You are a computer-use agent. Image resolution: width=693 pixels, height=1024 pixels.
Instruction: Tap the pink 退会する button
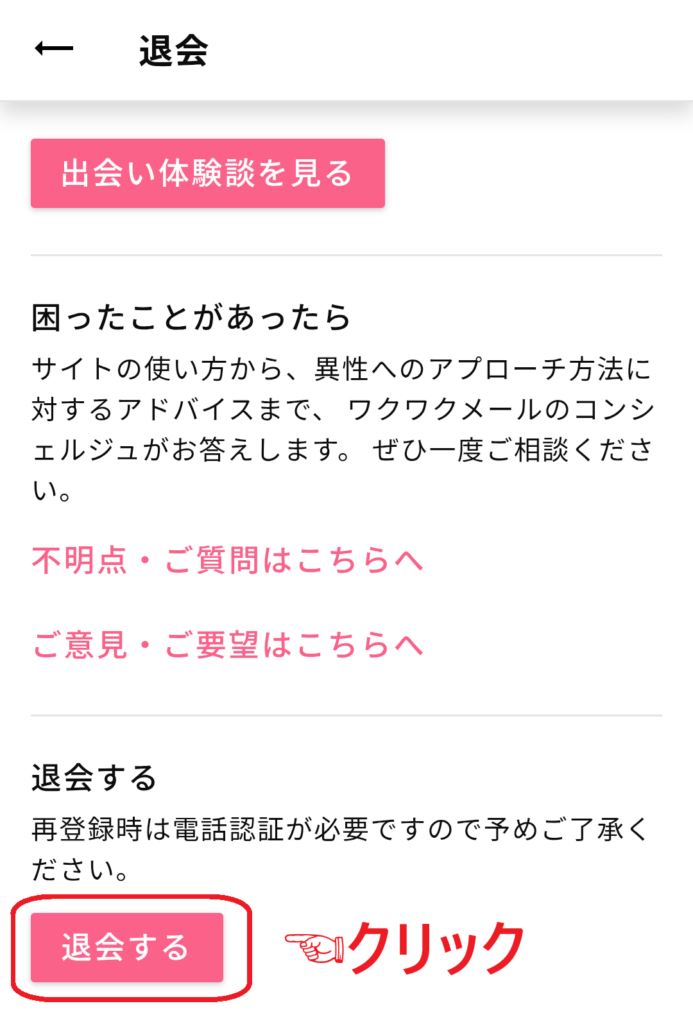(126, 947)
